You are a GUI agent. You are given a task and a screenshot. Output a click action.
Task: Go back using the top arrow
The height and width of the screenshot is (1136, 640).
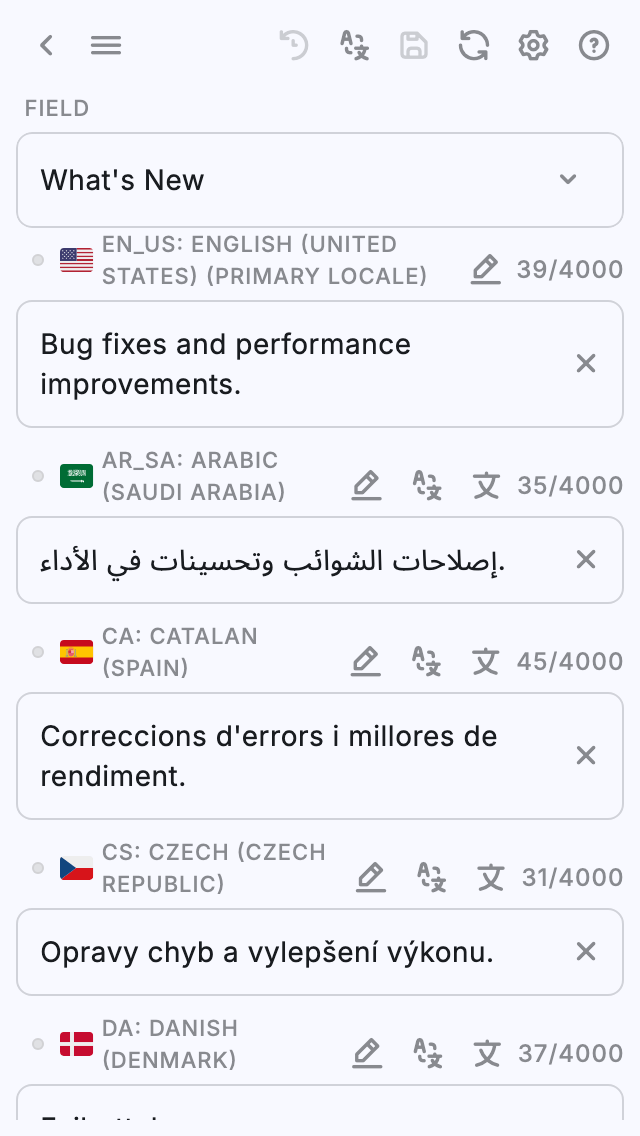[46, 45]
